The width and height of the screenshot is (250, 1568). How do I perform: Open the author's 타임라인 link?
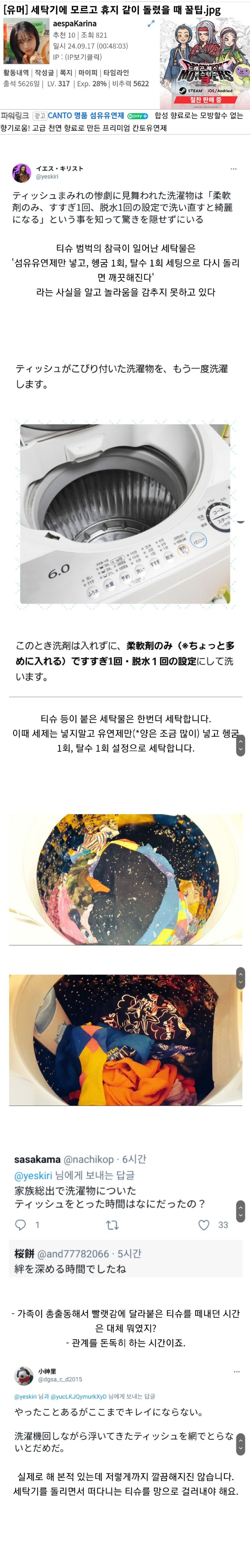point(116,72)
